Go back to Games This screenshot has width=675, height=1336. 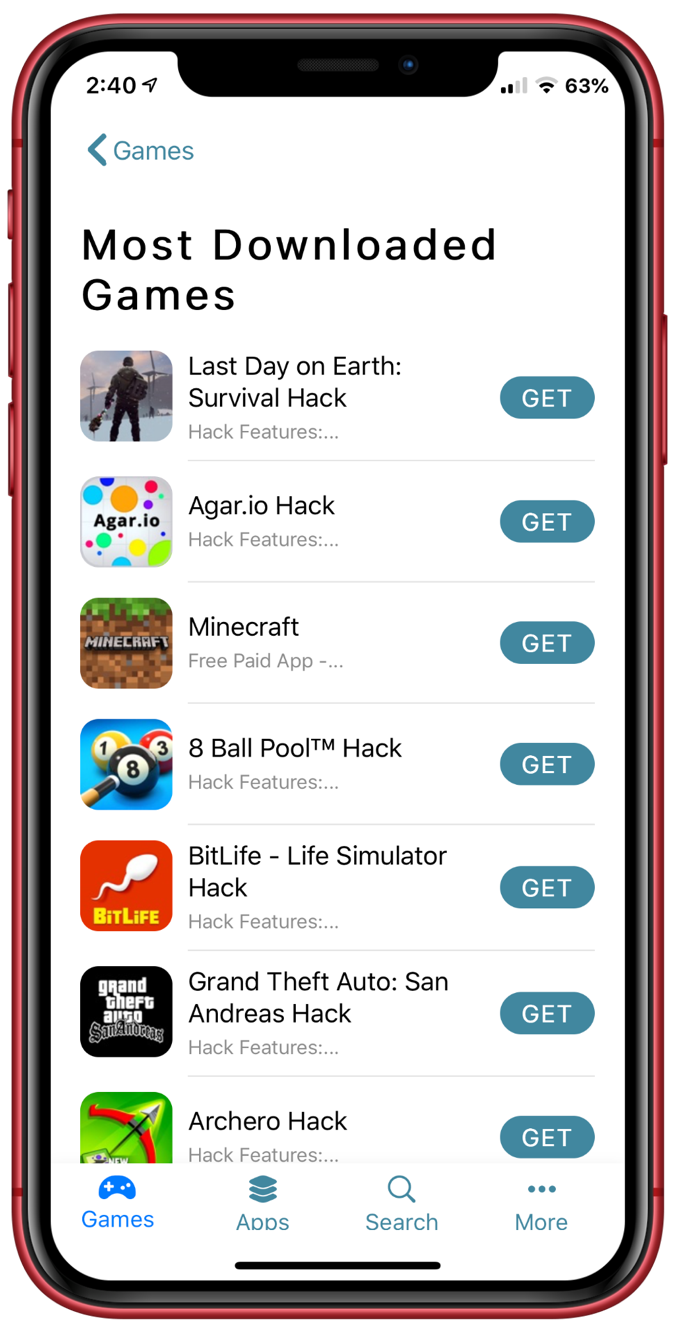(140, 151)
